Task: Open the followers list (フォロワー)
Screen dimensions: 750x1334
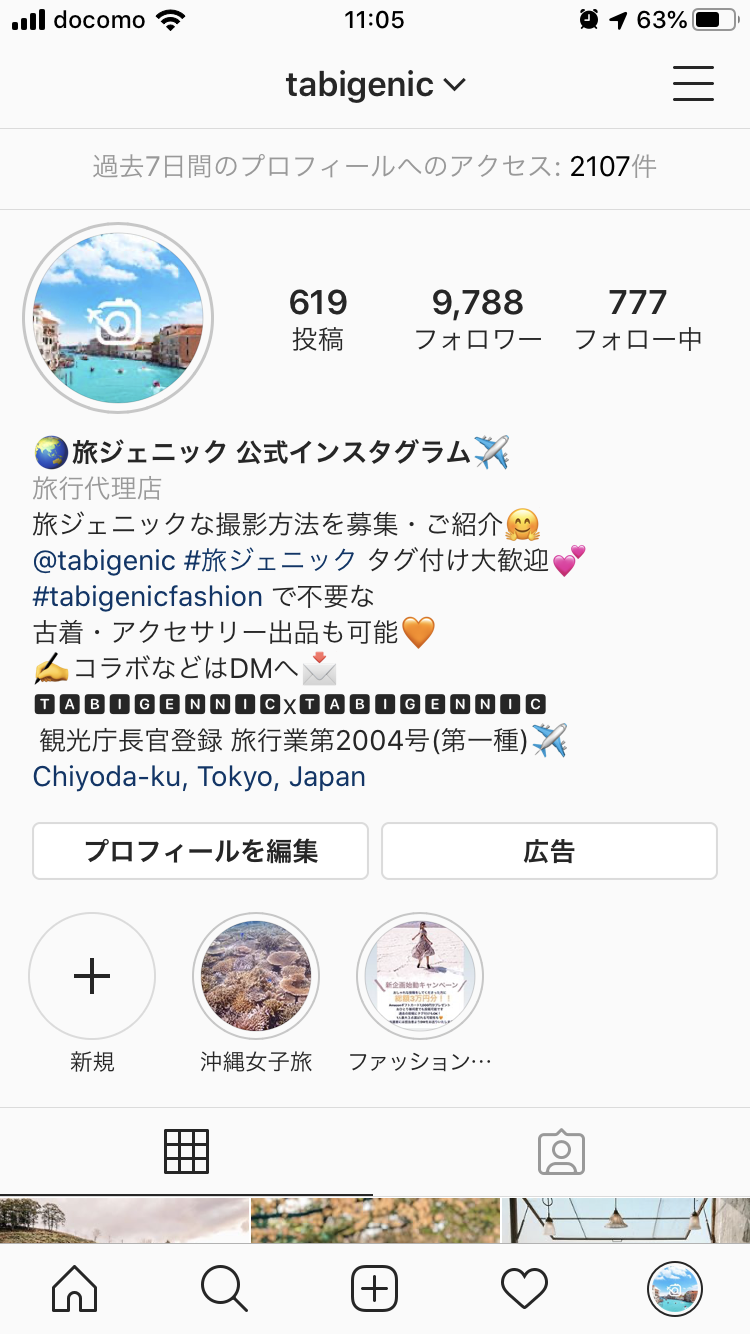Action: click(478, 318)
